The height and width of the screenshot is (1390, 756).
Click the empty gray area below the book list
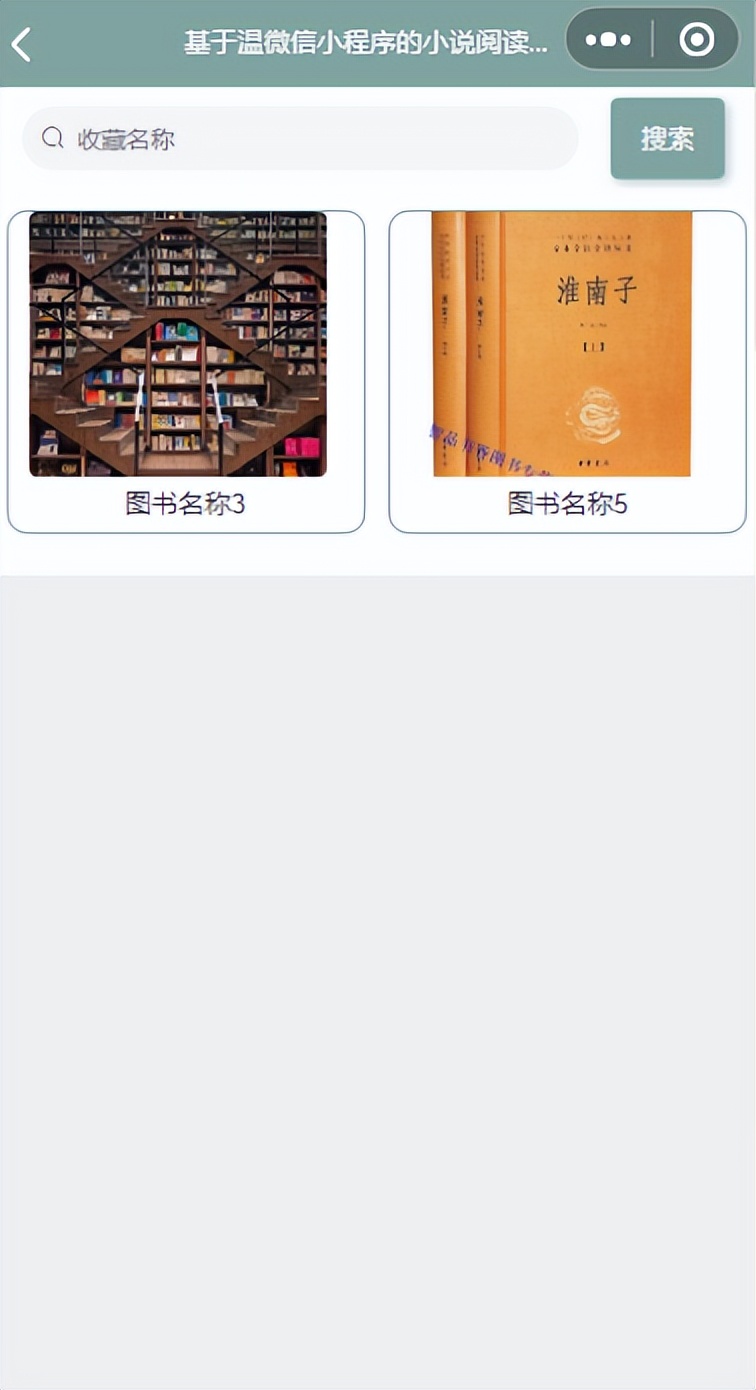click(x=378, y=900)
